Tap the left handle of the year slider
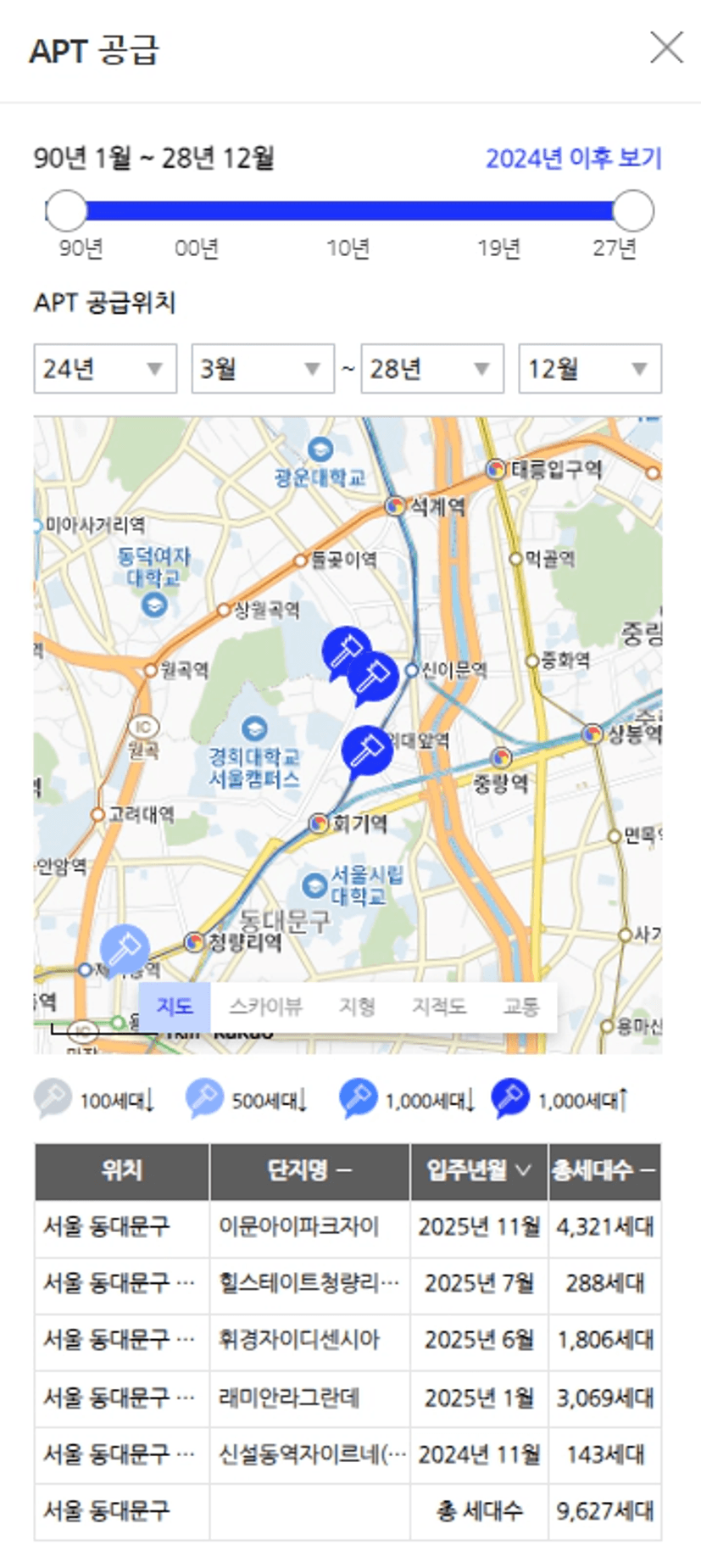The width and height of the screenshot is (701, 1568). [x=66, y=211]
